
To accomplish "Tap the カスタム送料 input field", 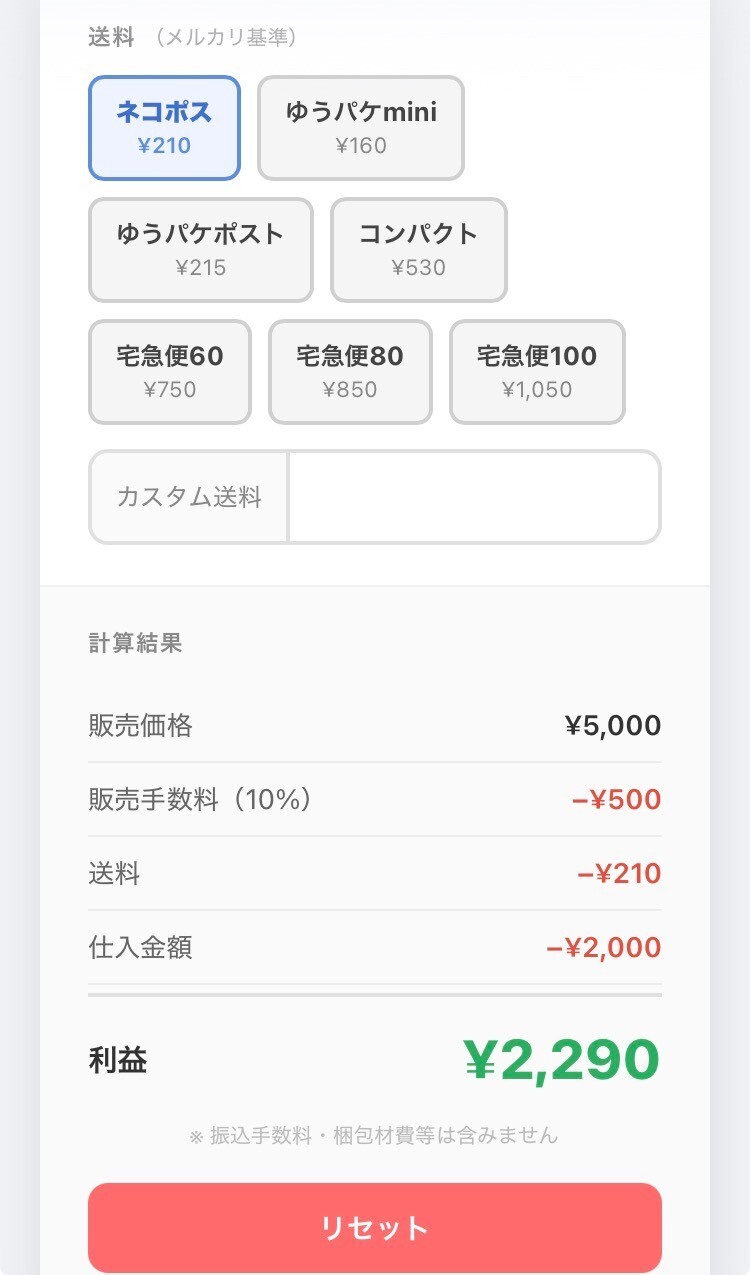I will 473,497.
